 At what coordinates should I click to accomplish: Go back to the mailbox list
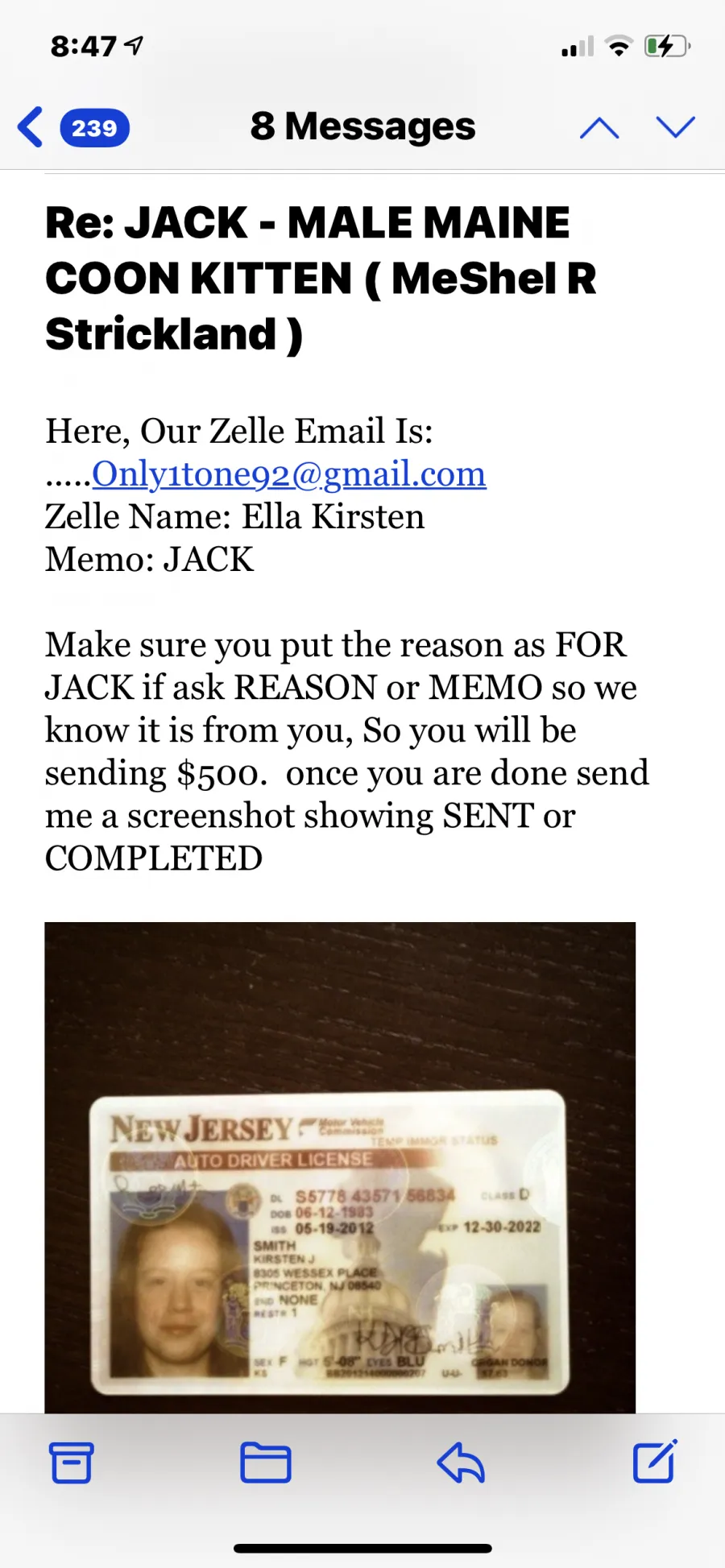73,127
